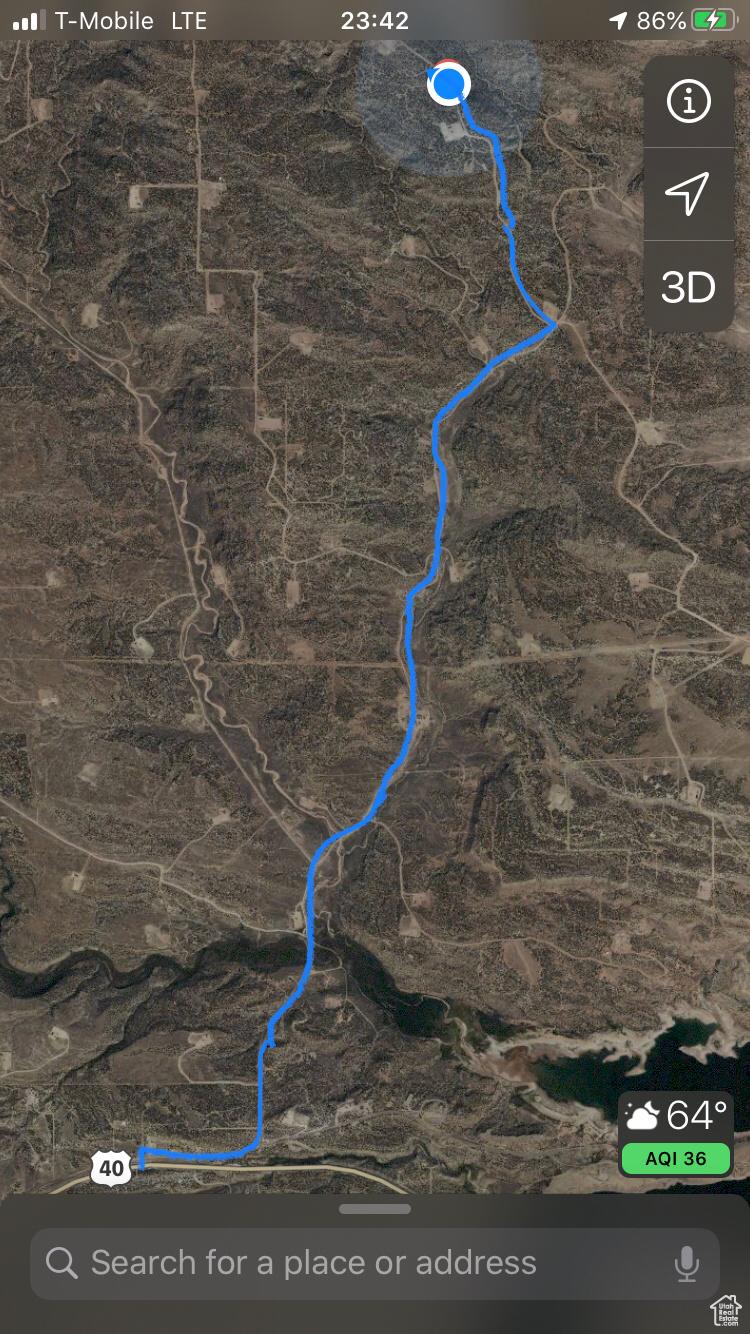This screenshot has height=1334, width=750.
Task: Expand the search sheet using the grabber handle
Action: pos(375,1209)
